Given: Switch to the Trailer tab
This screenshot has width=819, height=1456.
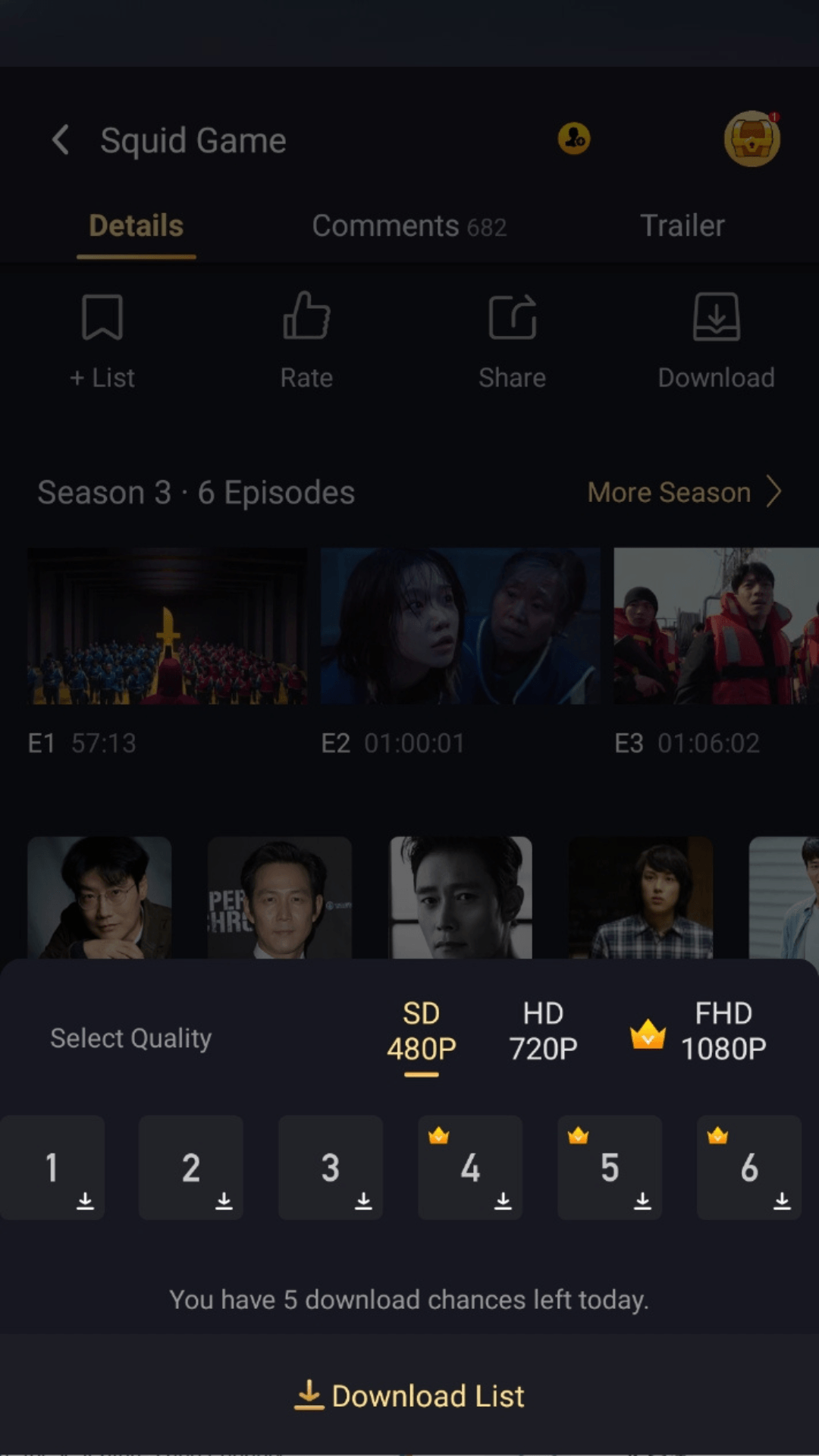Looking at the screenshot, I should 682,226.
